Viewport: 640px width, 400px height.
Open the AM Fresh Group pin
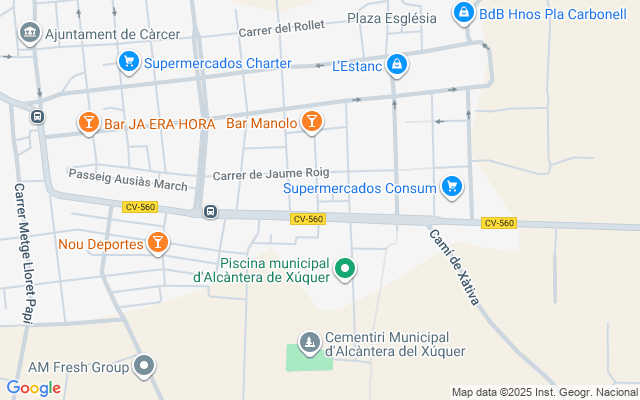144,366
